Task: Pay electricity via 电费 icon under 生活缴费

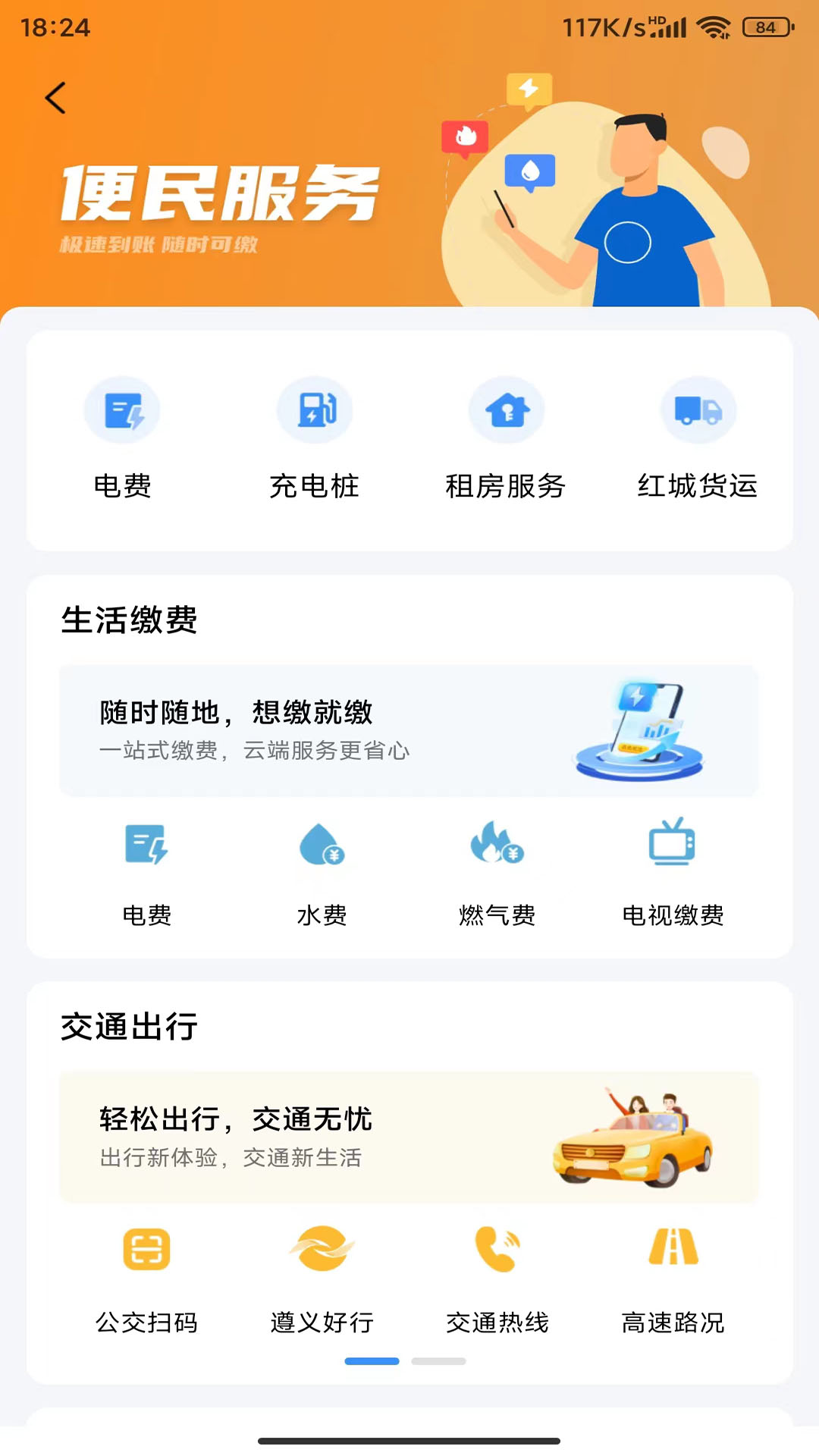Action: tap(147, 846)
